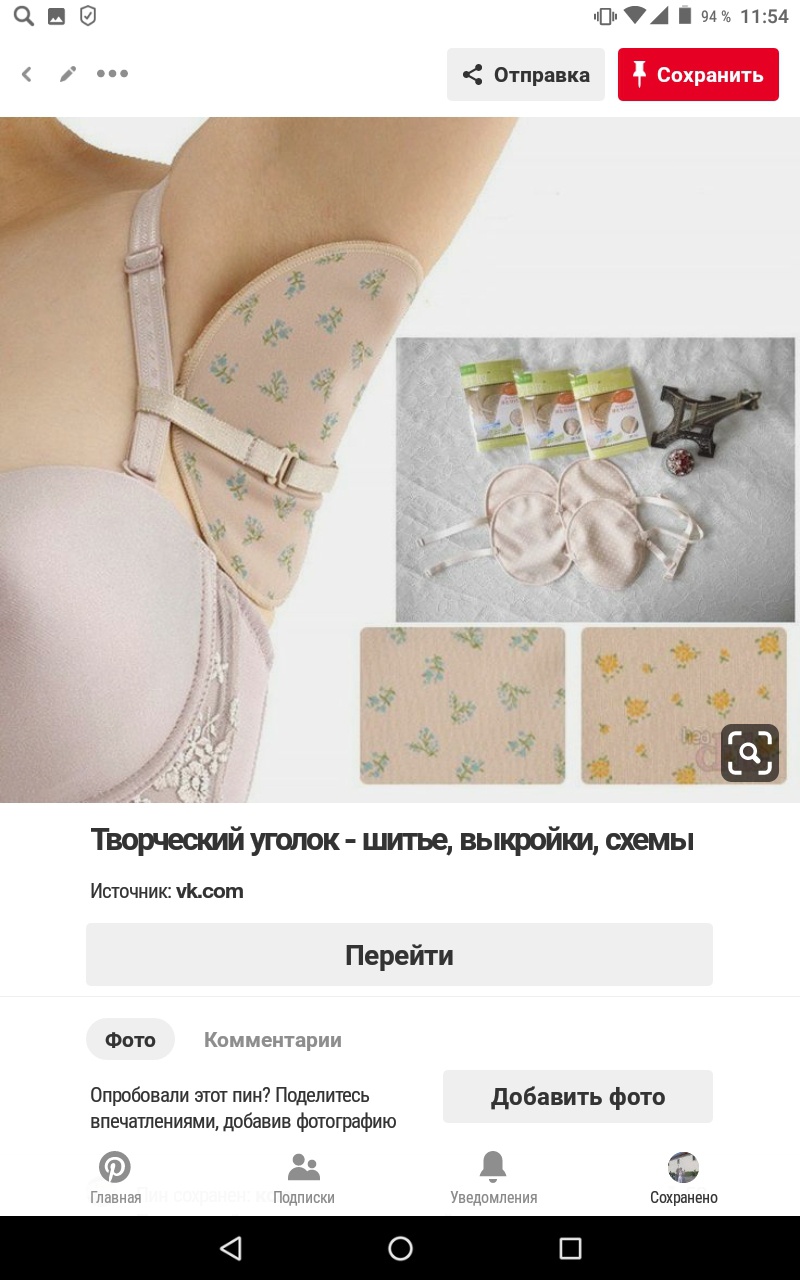Save the pin with Сохранить
The height and width of the screenshot is (1280, 800).
click(x=698, y=75)
